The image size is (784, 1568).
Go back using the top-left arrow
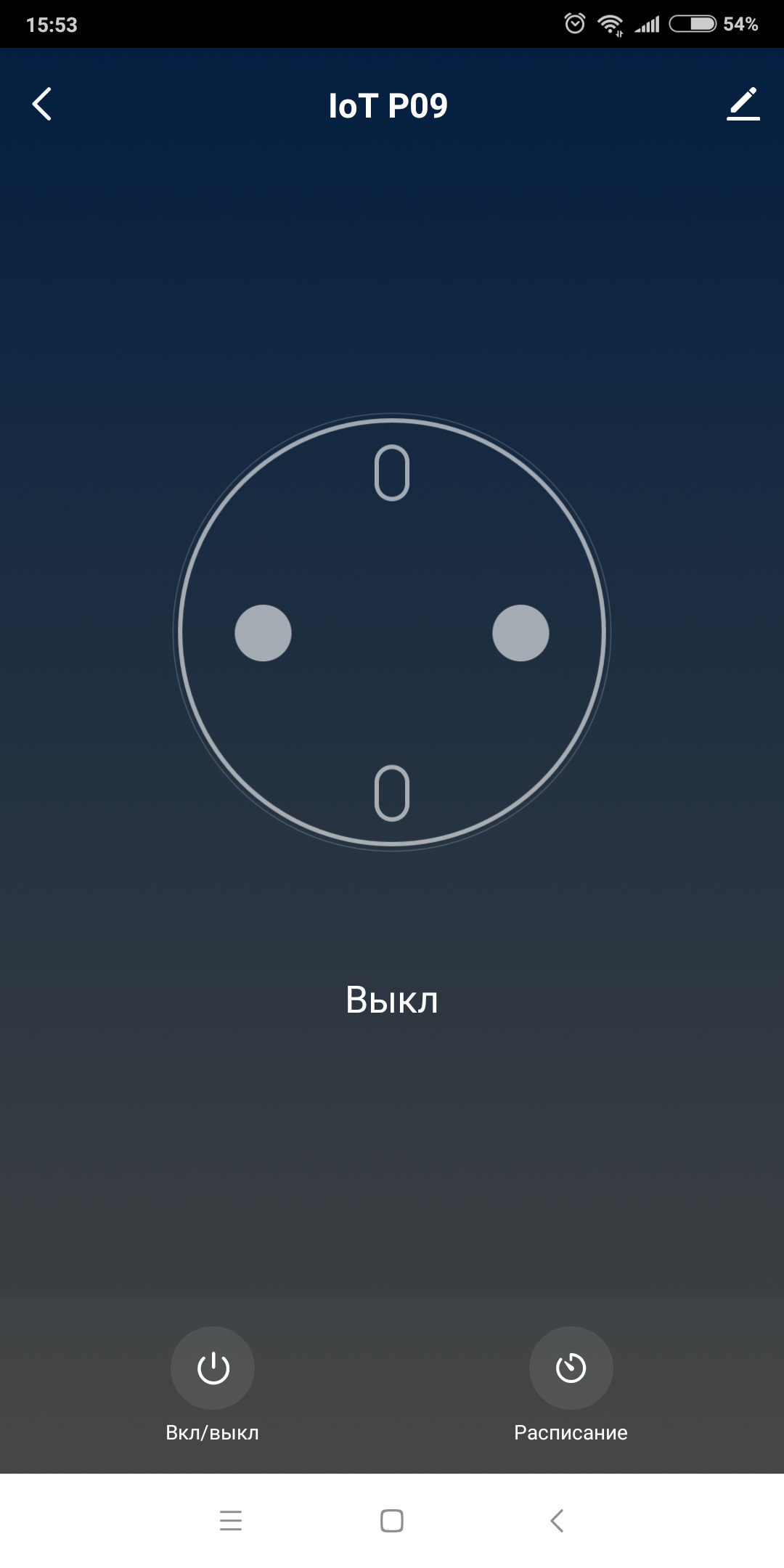pyautogui.click(x=42, y=105)
